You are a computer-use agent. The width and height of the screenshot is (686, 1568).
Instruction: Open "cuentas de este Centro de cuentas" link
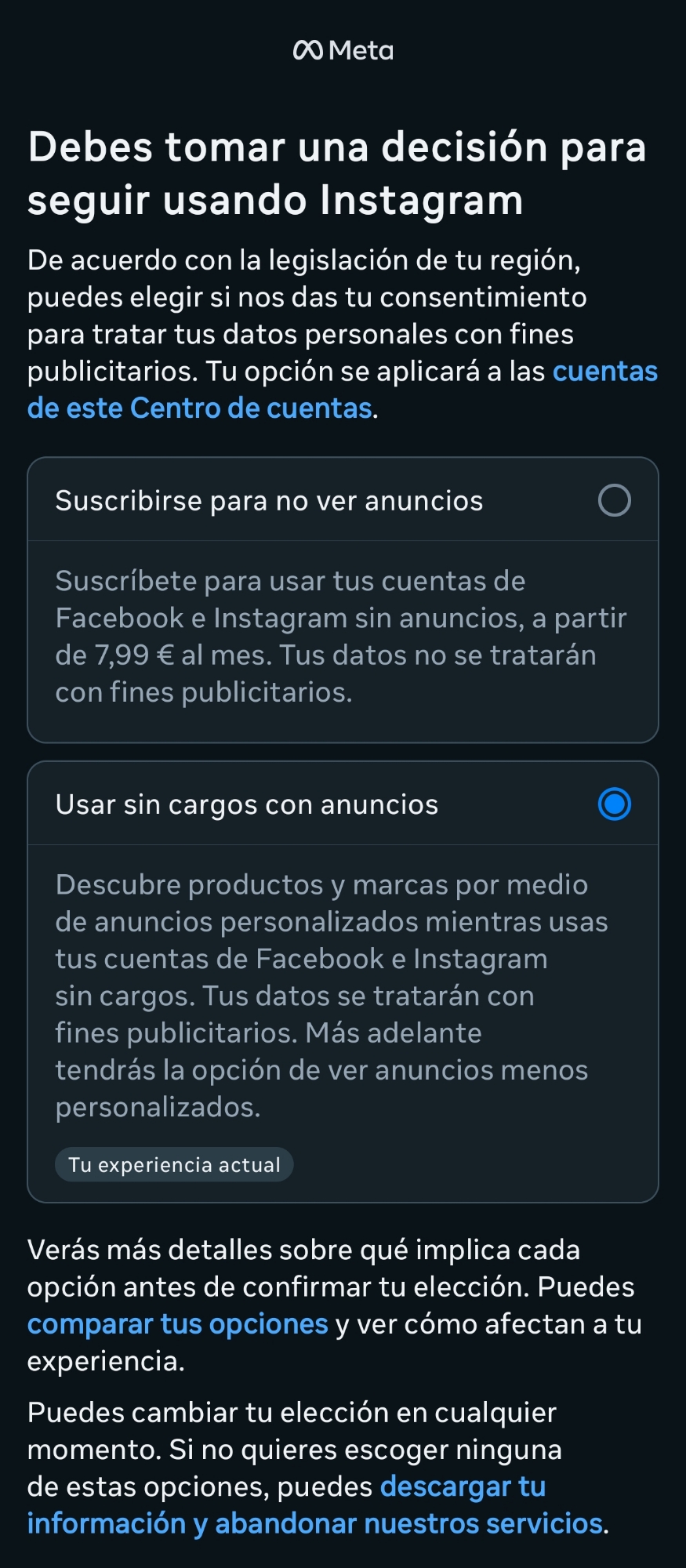200,408
